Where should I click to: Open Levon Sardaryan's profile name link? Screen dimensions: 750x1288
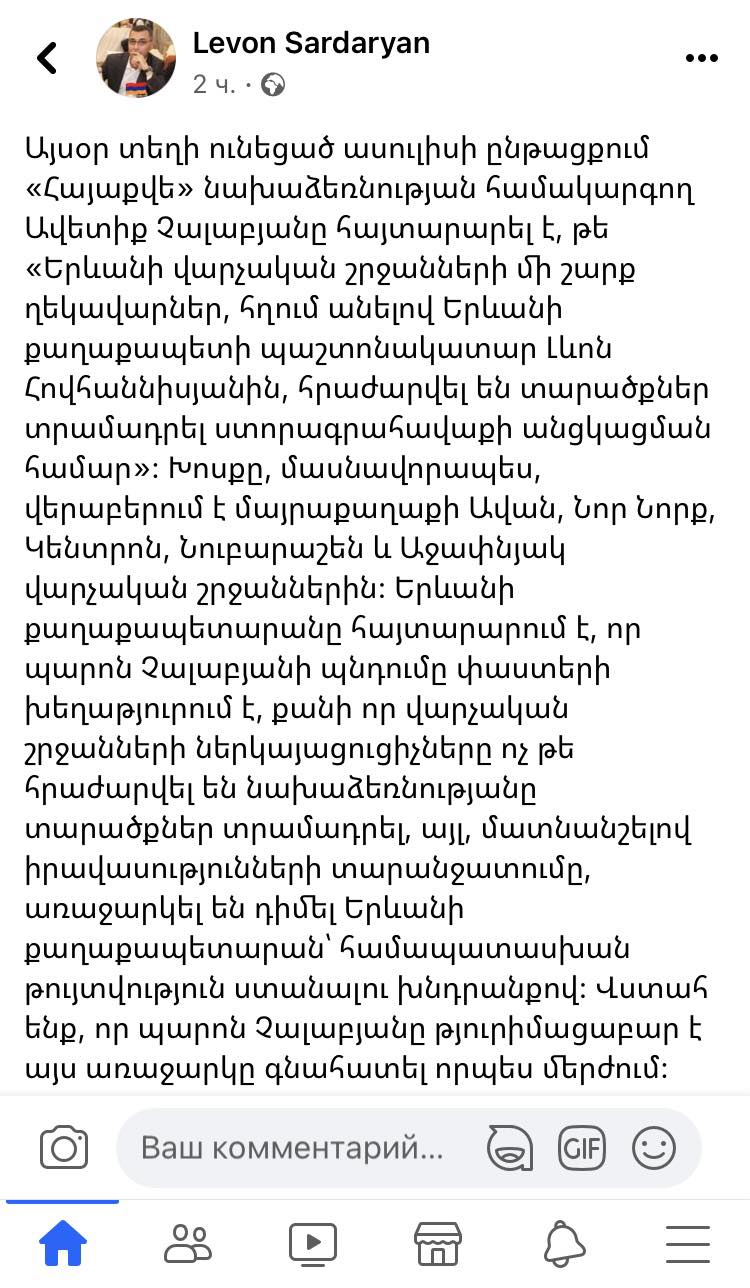(x=311, y=43)
